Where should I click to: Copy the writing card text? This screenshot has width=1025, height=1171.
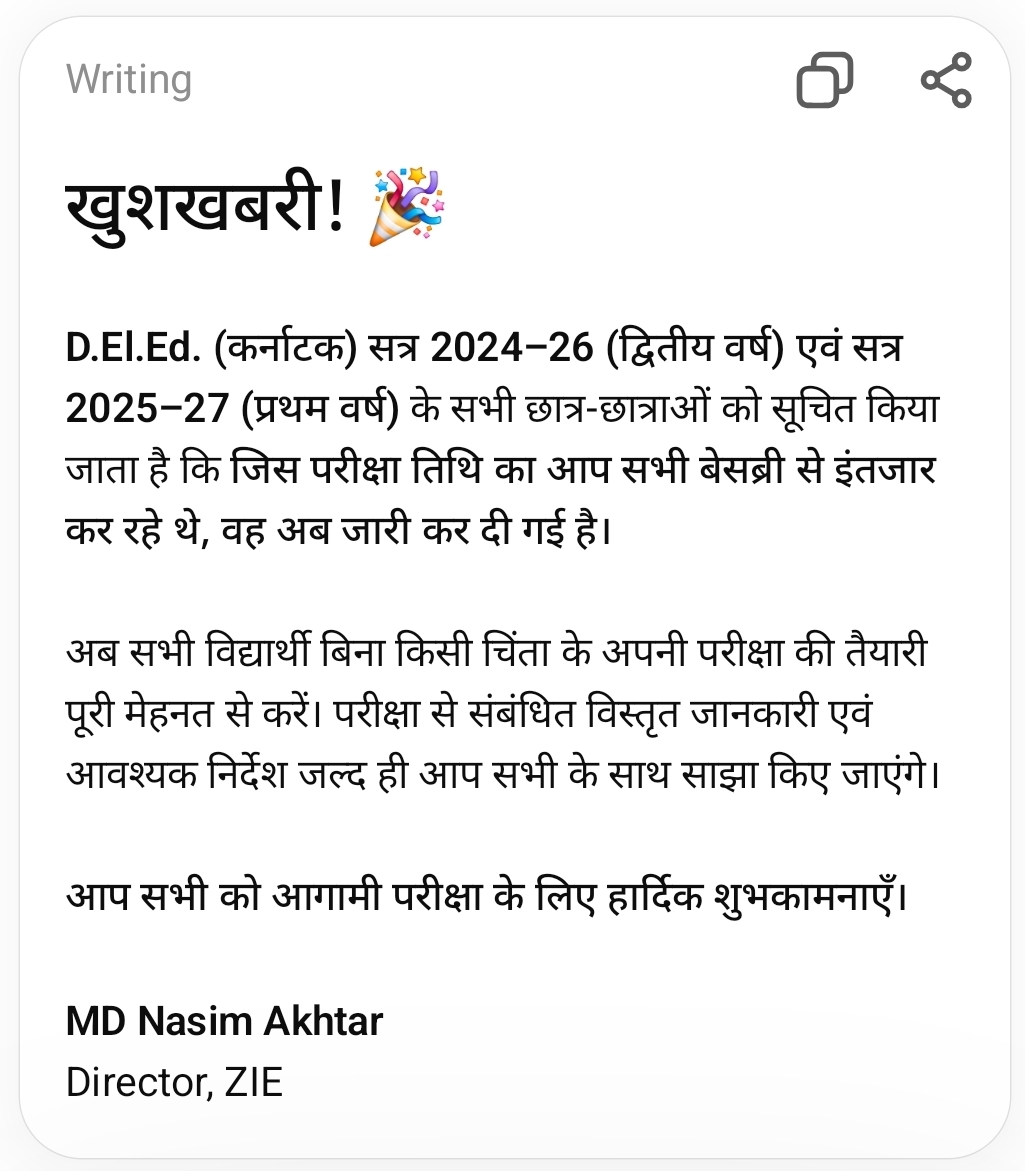pyautogui.click(x=825, y=80)
